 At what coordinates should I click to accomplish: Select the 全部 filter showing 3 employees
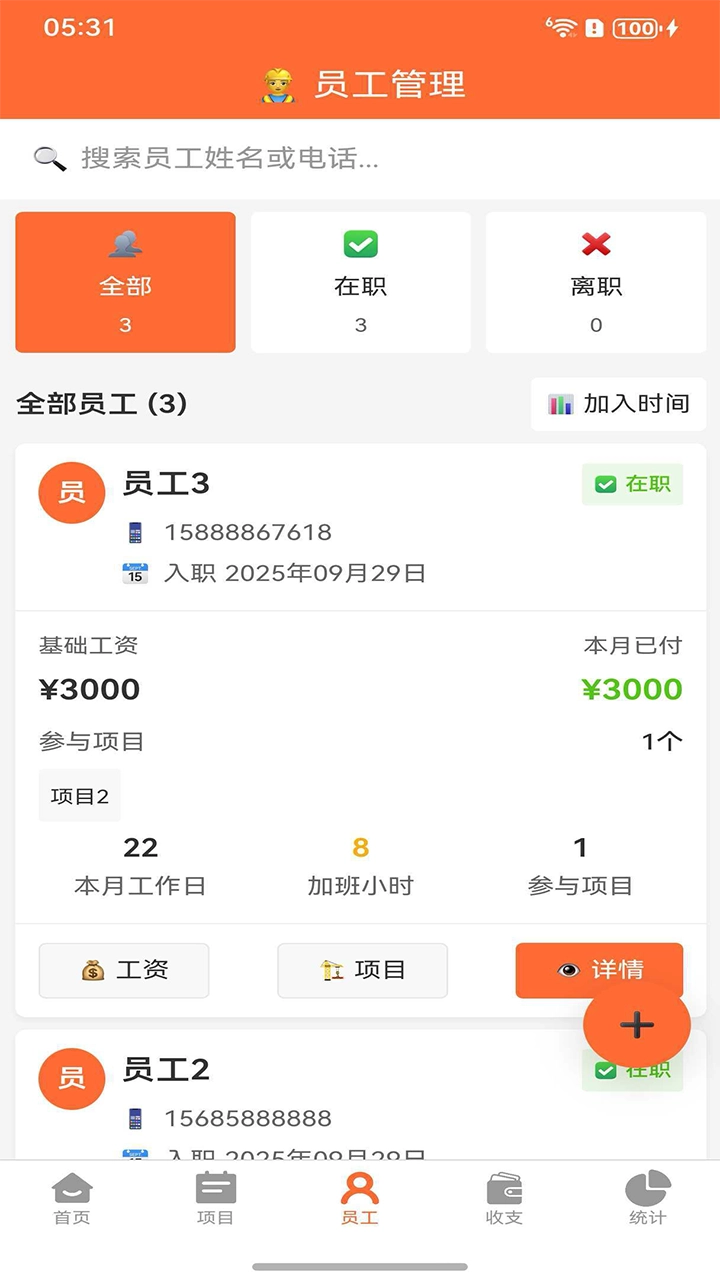click(125, 282)
